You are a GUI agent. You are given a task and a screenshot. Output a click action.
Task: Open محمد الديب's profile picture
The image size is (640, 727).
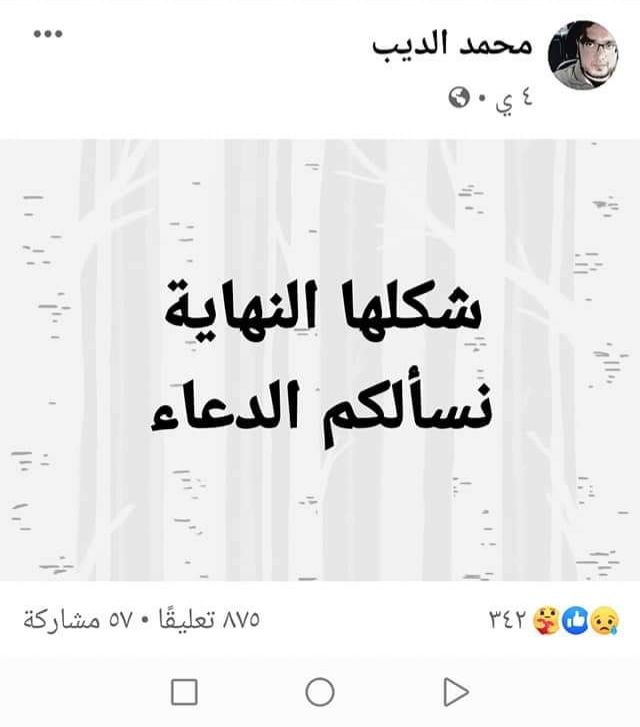pos(585,54)
